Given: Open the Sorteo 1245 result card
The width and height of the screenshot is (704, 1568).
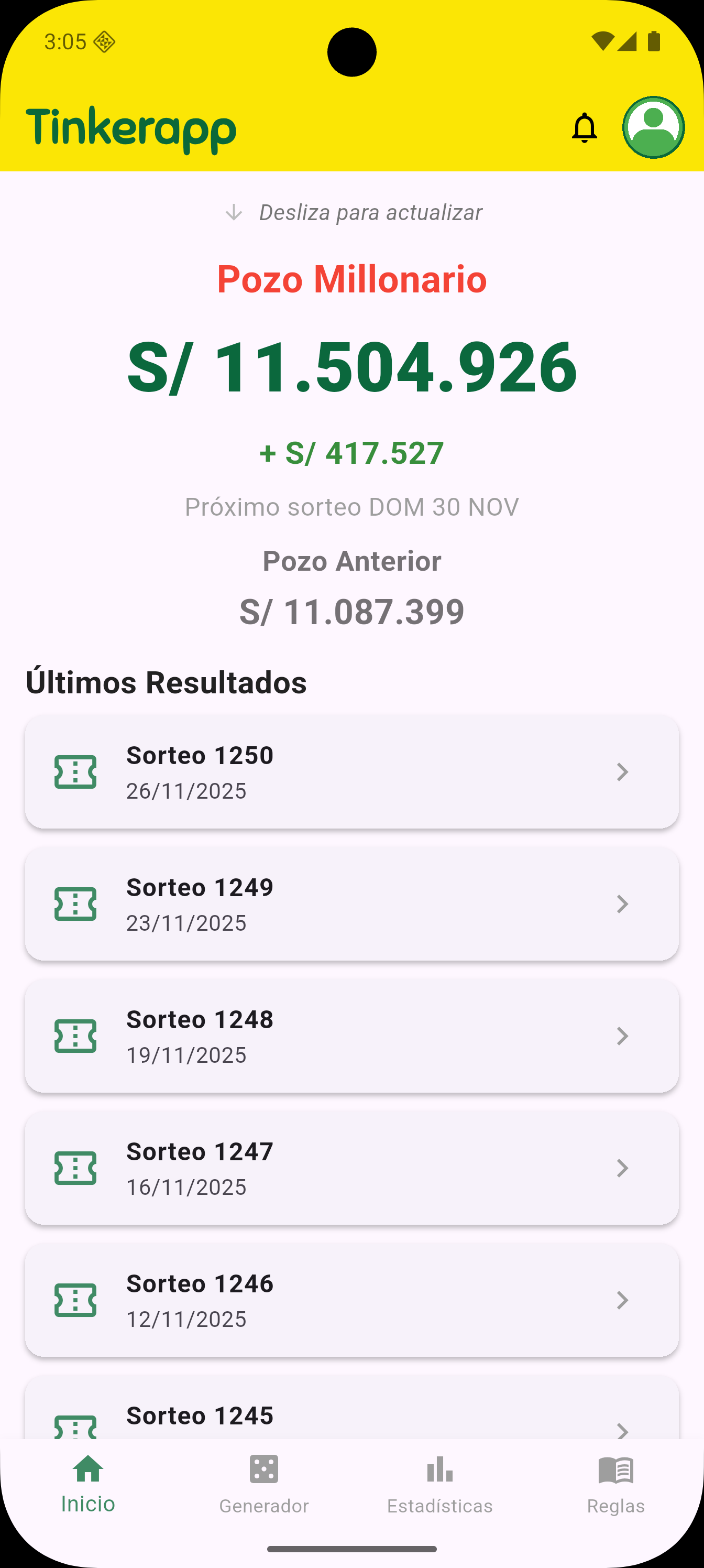Looking at the screenshot, I should (351, 1418).
